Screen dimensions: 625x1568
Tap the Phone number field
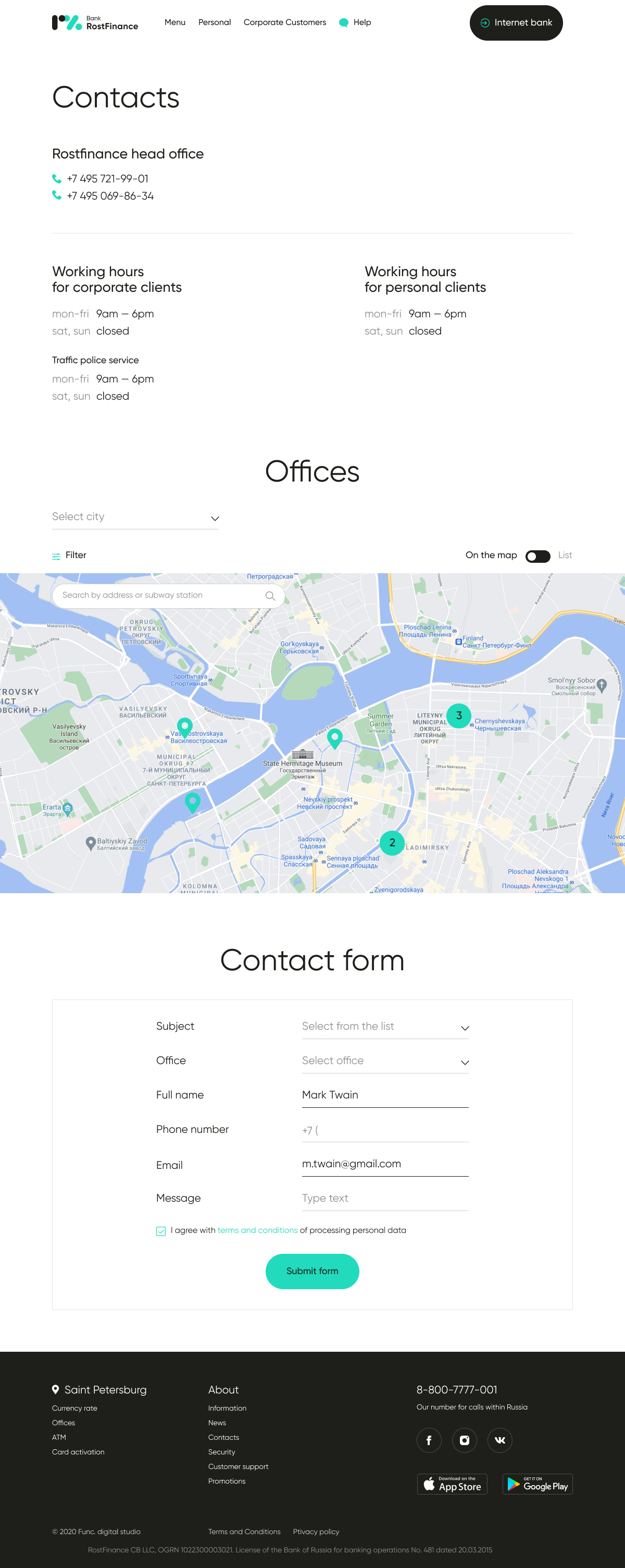[384, 1130]
